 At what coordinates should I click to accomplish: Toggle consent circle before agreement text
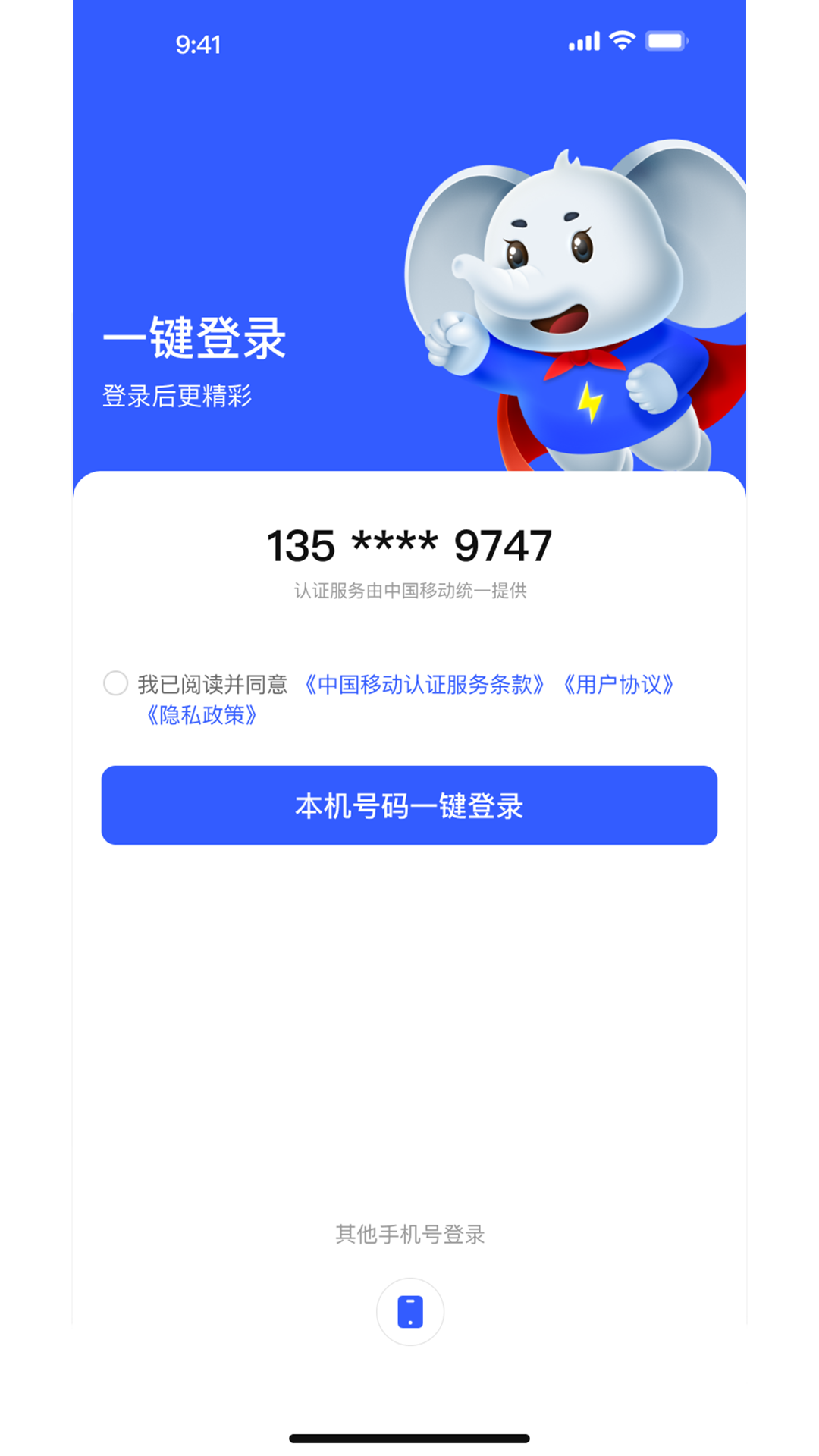[117, 684]
